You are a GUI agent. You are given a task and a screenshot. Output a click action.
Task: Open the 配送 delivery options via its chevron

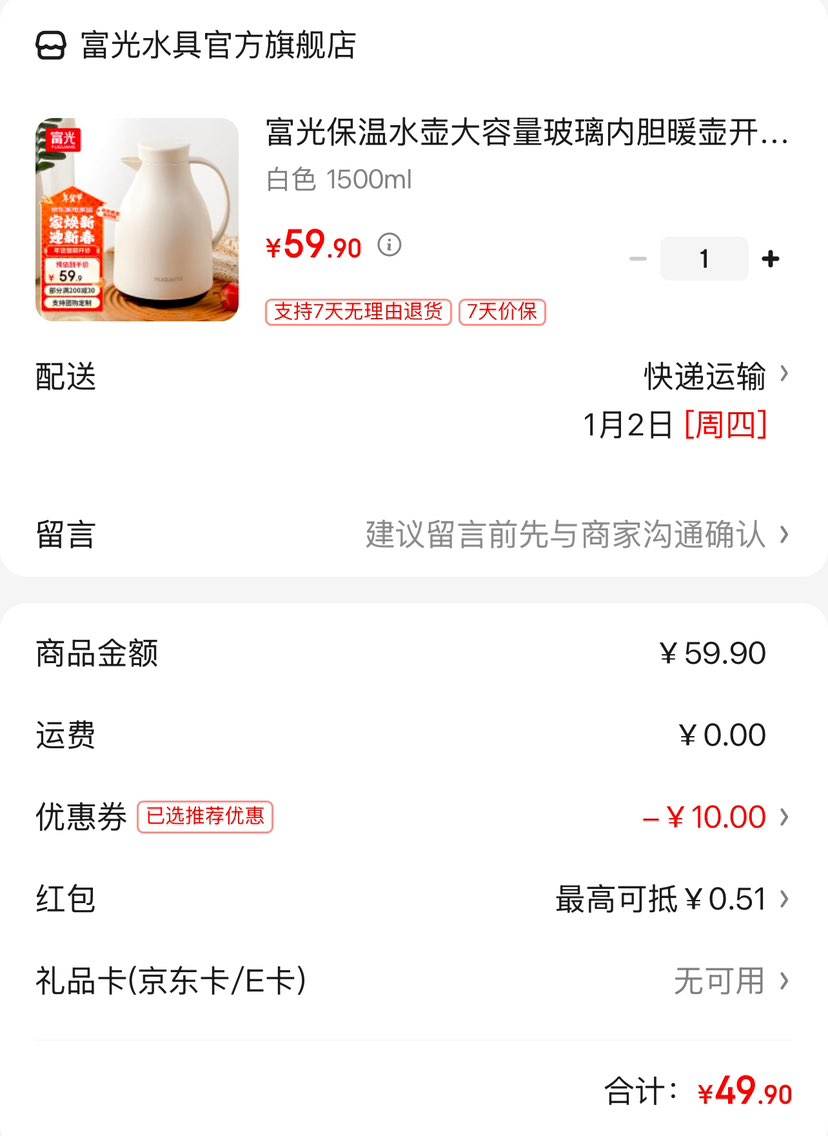click(786, 375)
